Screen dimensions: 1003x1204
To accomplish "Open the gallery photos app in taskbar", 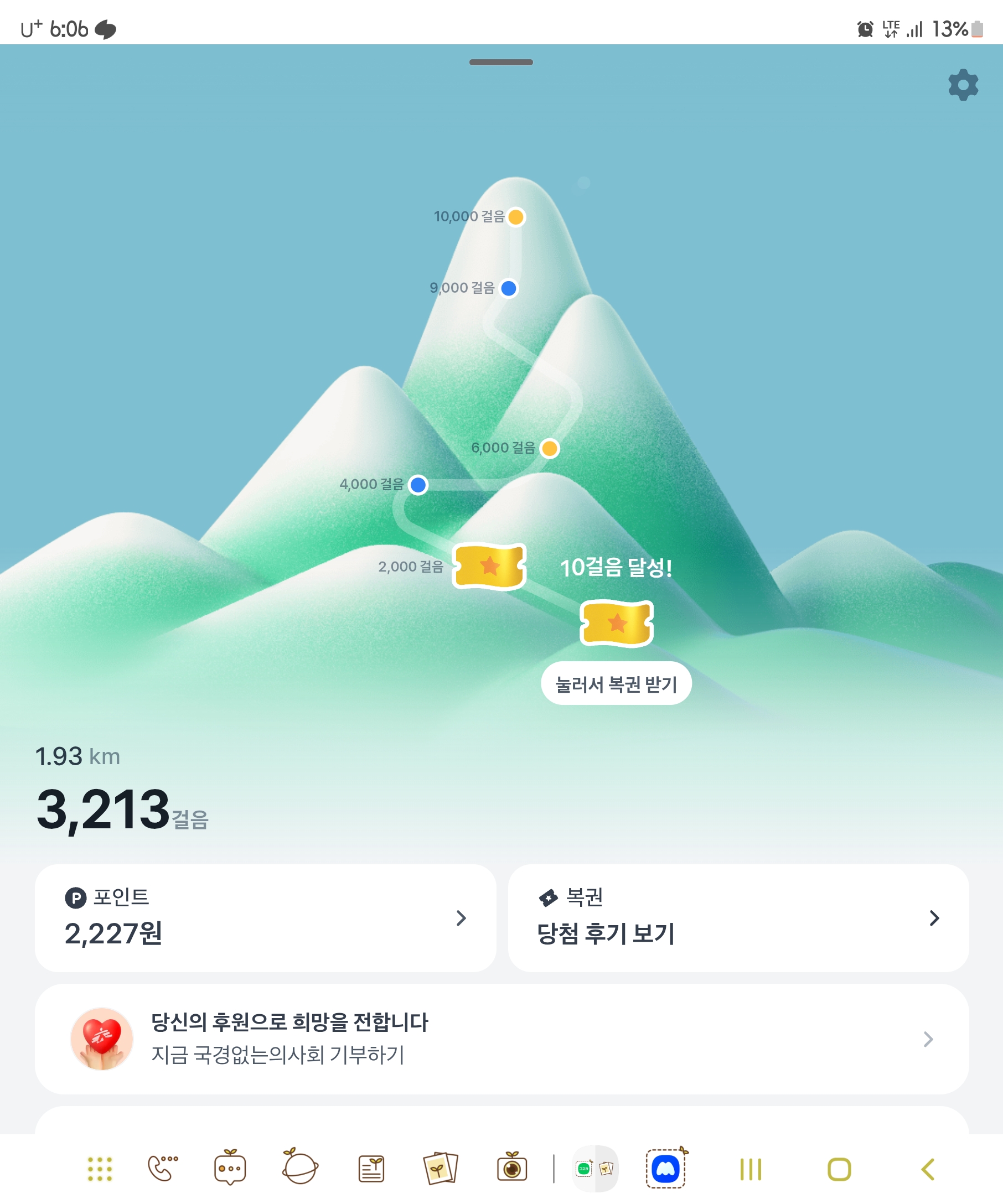I will click(x=440, y=1169).
